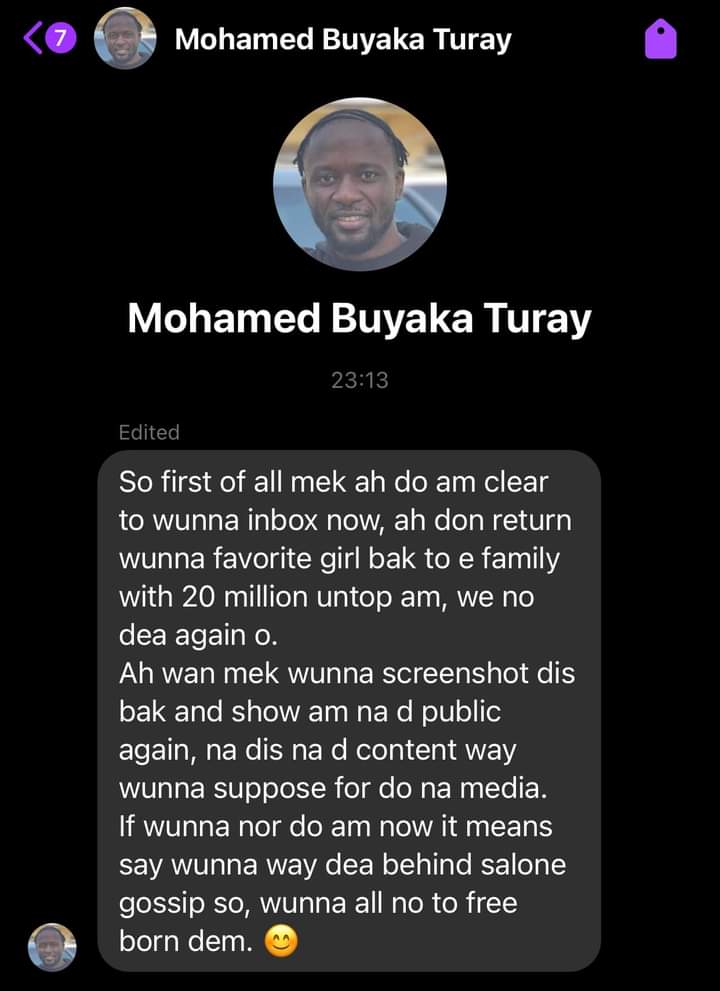Open Mohamed Buyaka Turay's header name
This screenshot has width=720, height=991.
(x=342, y=40)
